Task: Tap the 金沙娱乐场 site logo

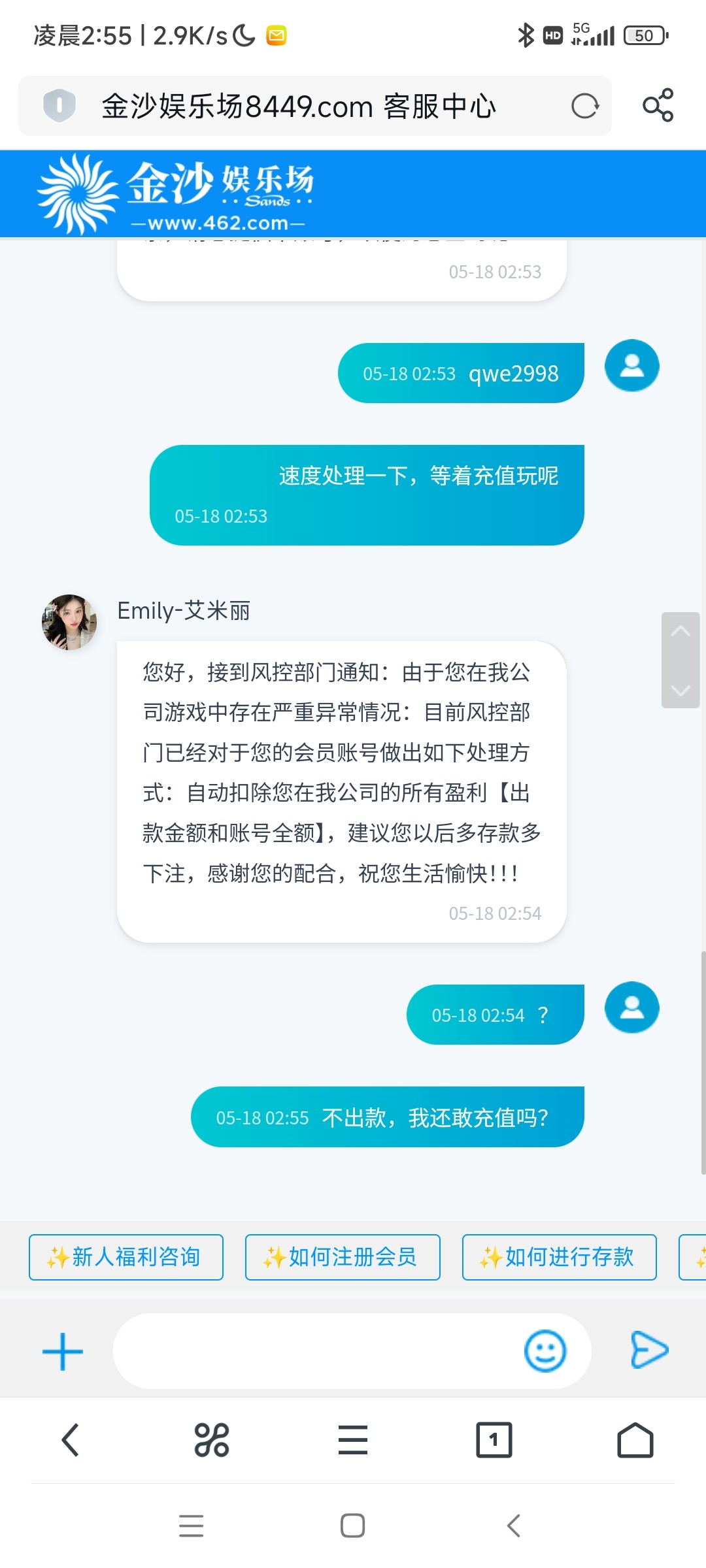Action: click(x=176, y=193)
